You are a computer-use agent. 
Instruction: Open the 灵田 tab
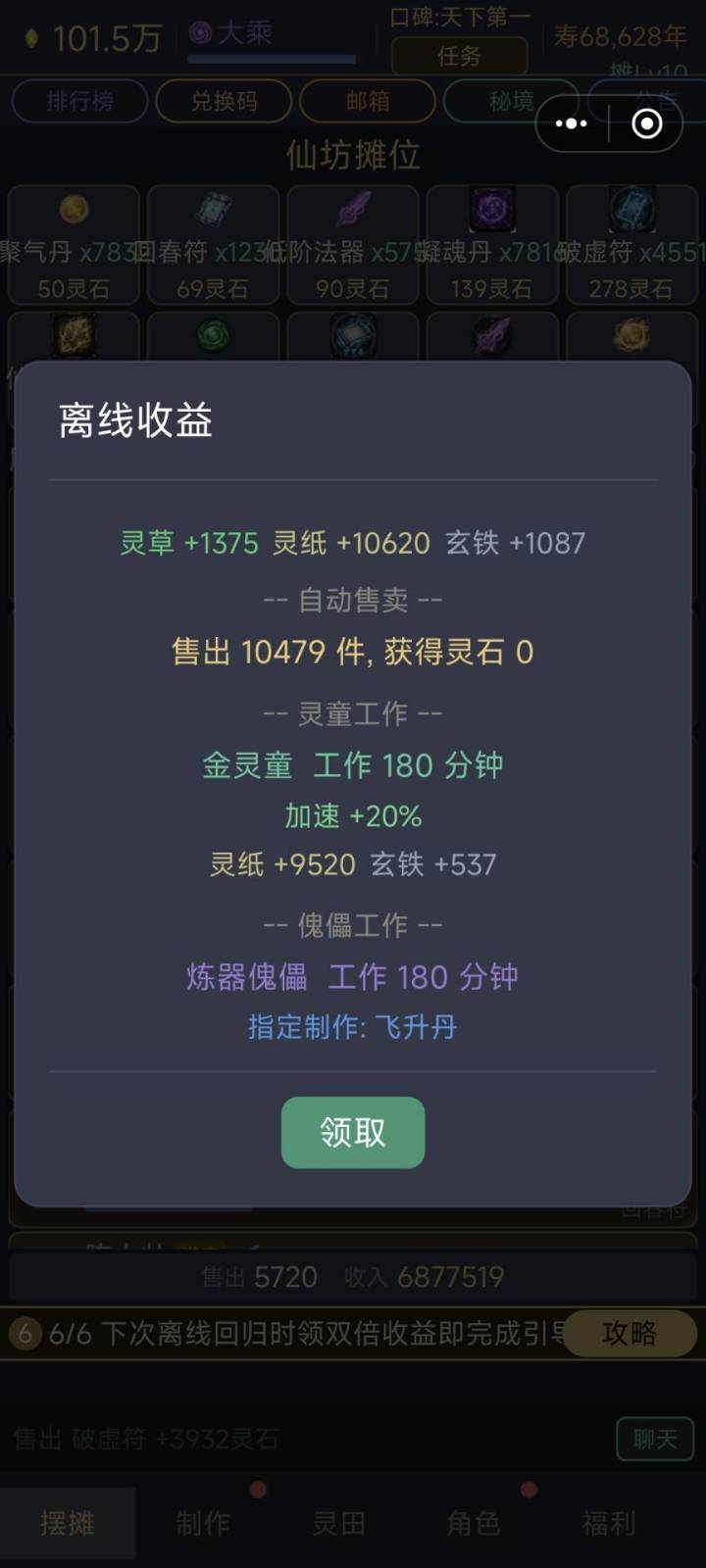(x=338, y=1525)
